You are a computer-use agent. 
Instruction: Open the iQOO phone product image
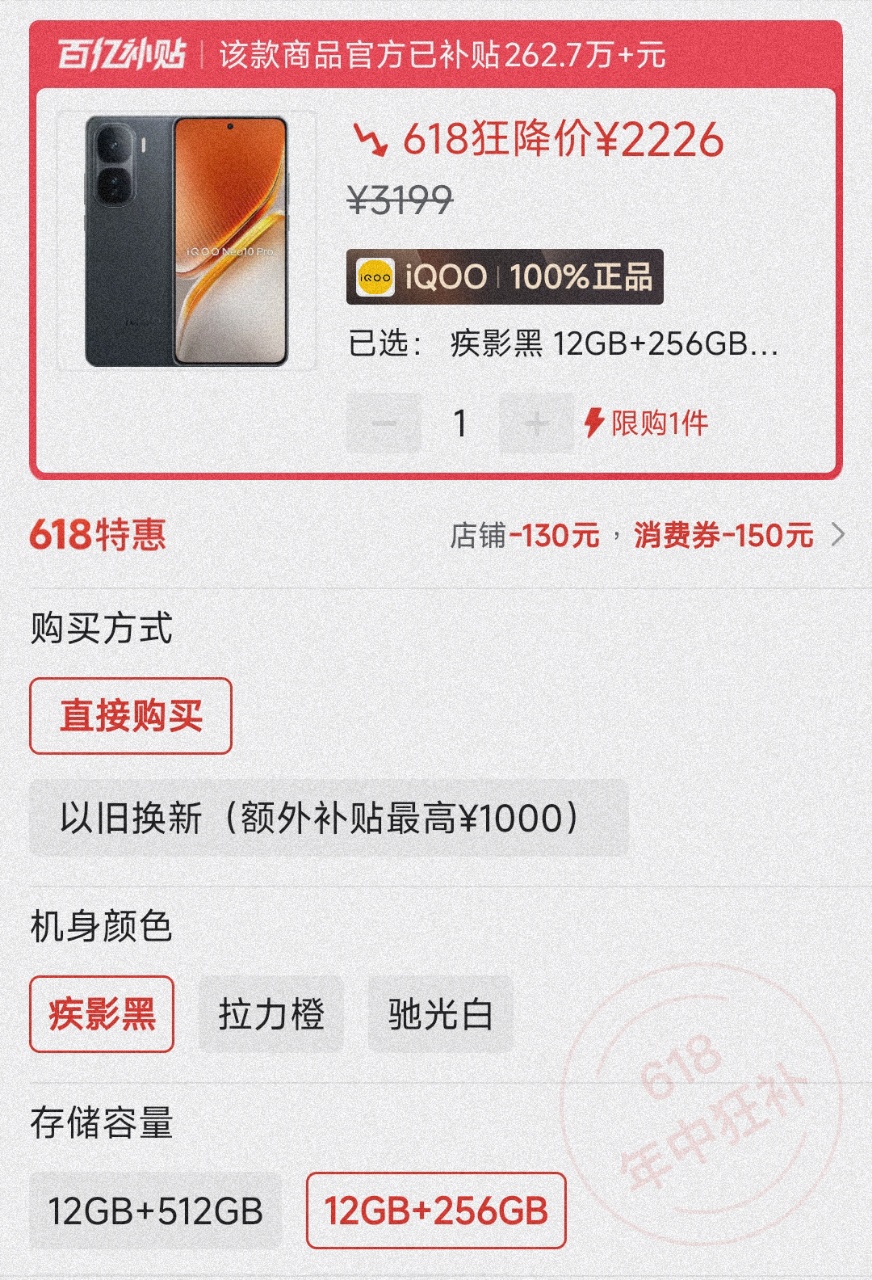coord(187,241)
